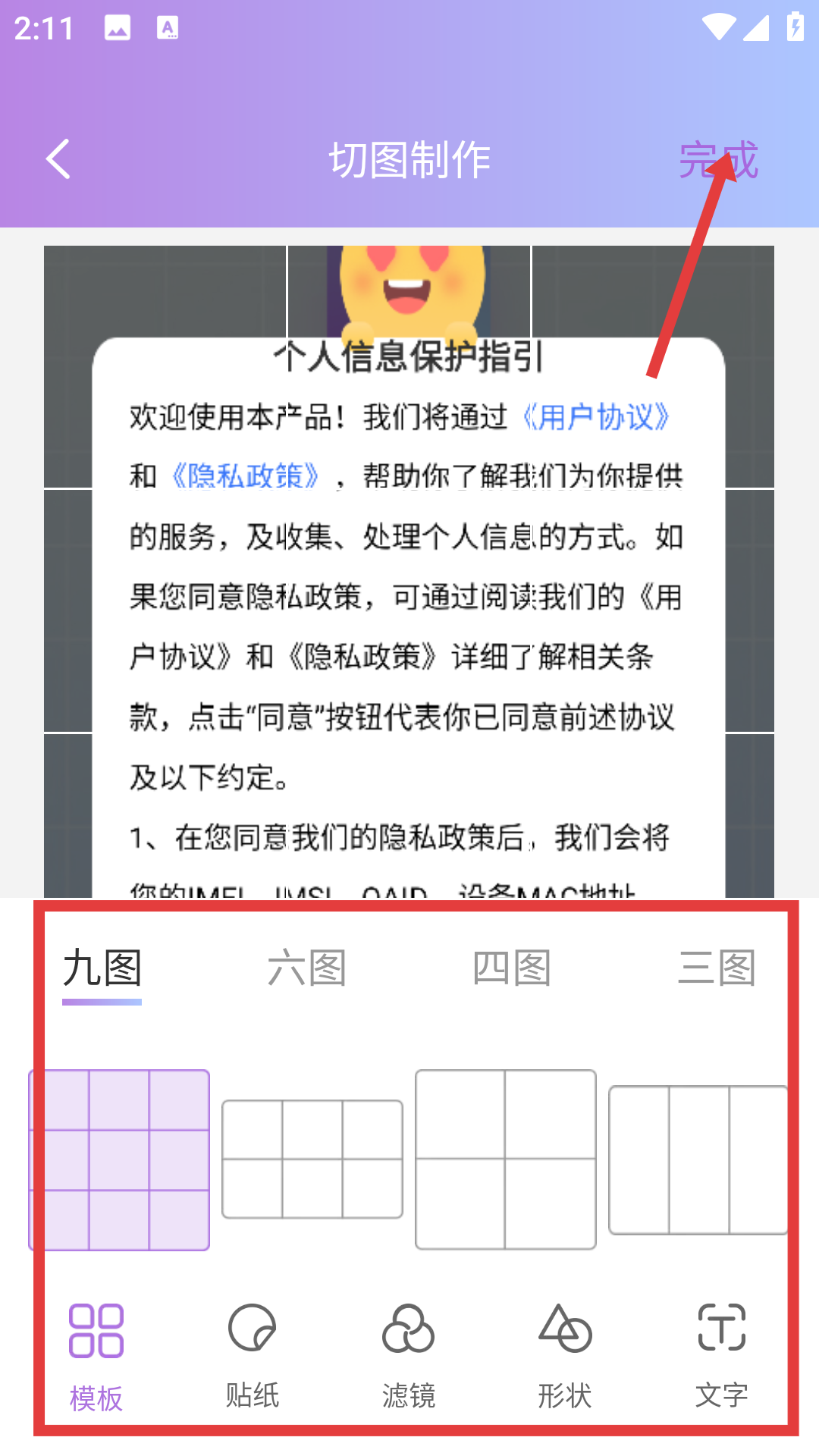Open the 贴纸 sticker tool
Viewport: 819px width, 1456px height.
253,1354
